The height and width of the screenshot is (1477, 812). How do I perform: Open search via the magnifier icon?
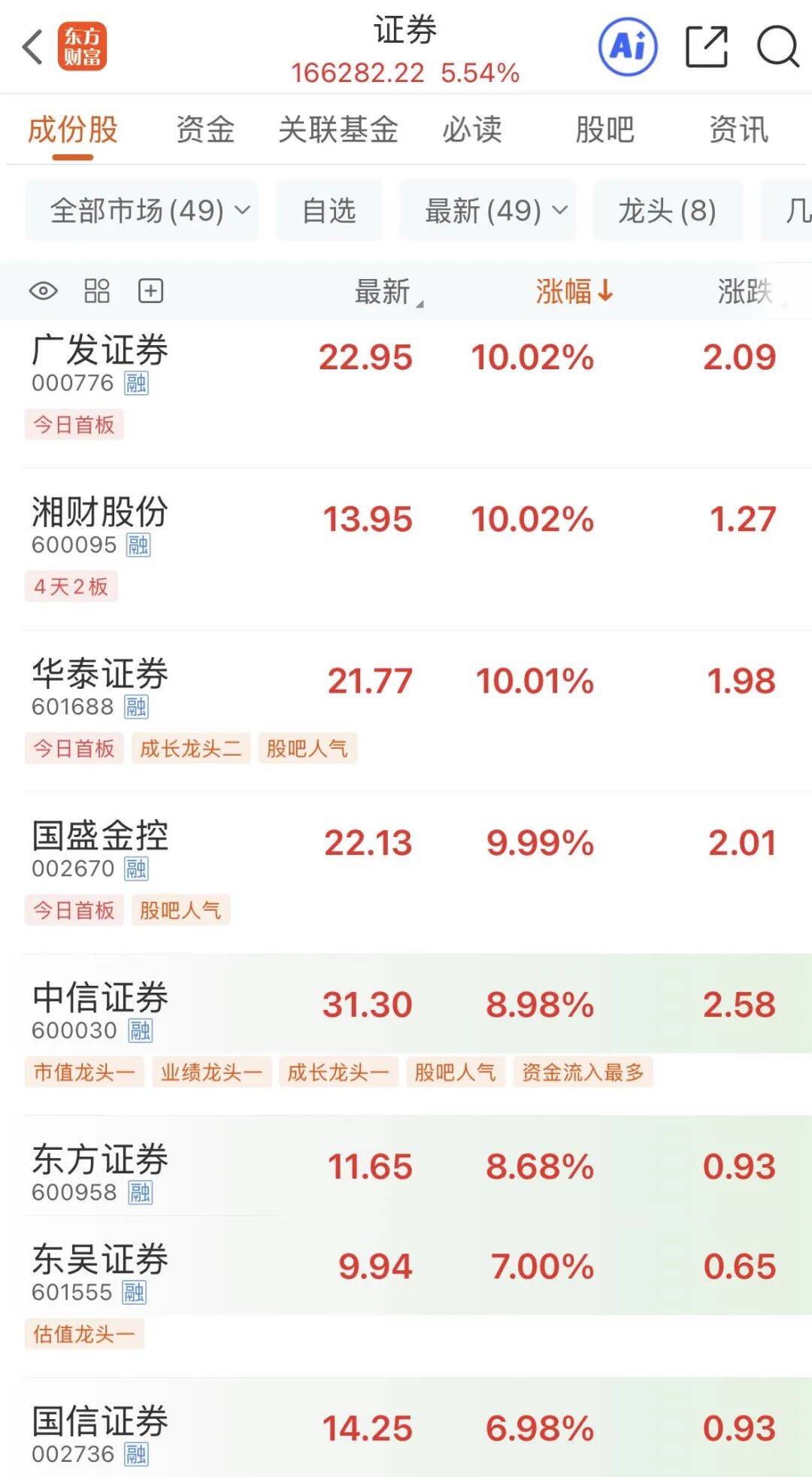(x=780, y=47)
